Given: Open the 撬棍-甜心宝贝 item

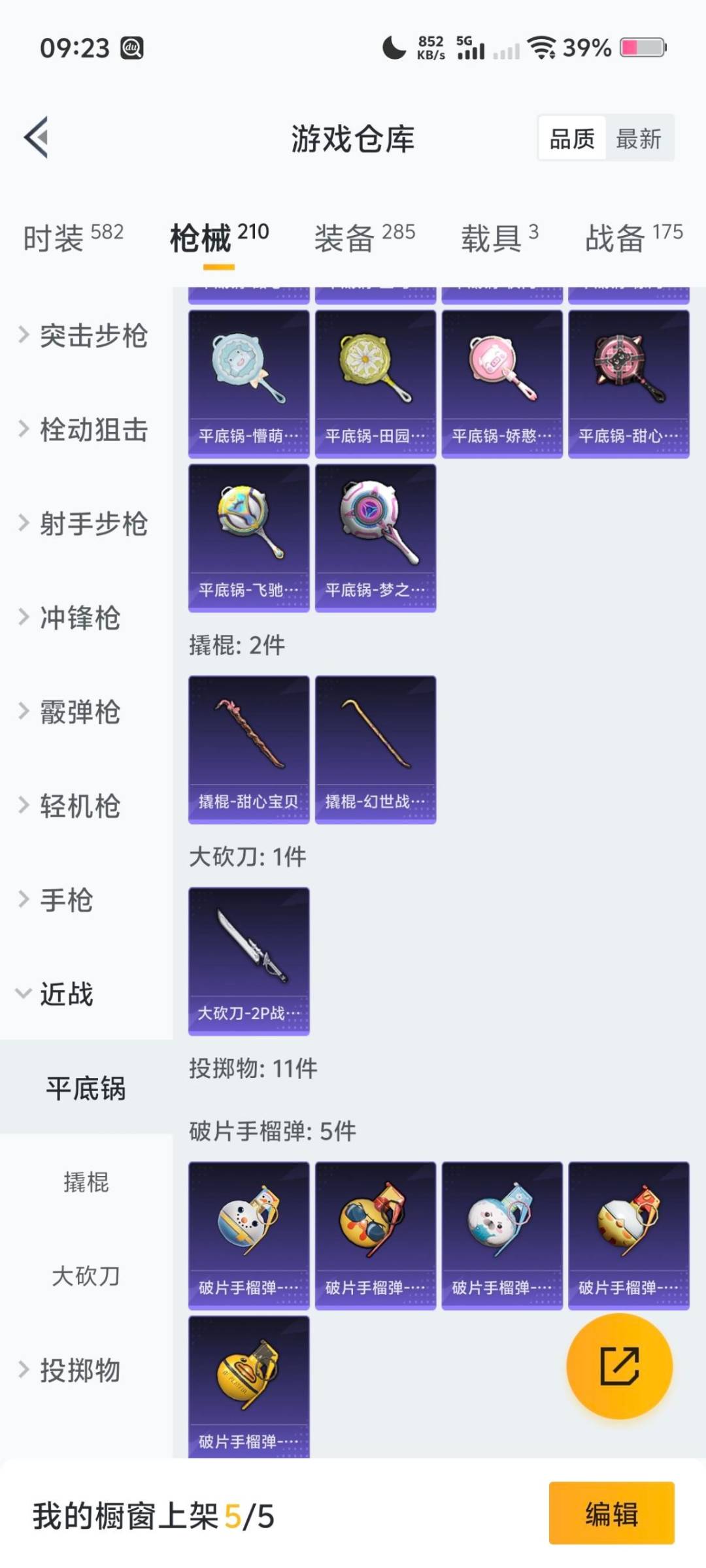Looking at the screenshot, I should click(248, 749).
